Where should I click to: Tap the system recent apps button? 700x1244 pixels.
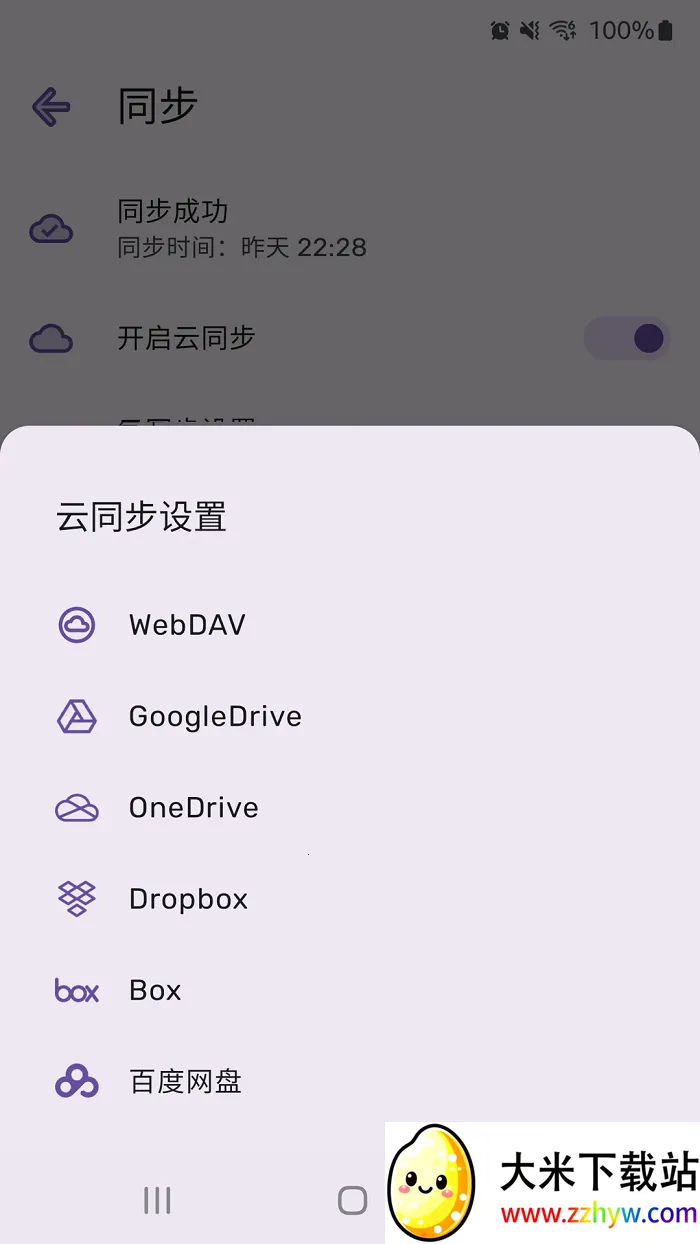click(157, 1200)
